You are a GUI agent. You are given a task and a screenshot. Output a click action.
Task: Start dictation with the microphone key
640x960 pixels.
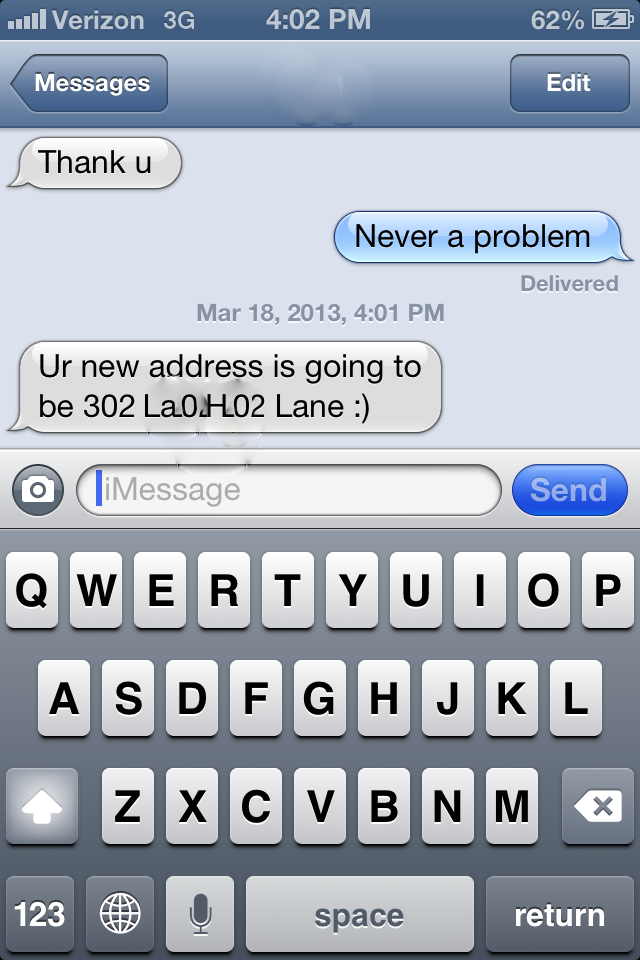coord(200,914)
